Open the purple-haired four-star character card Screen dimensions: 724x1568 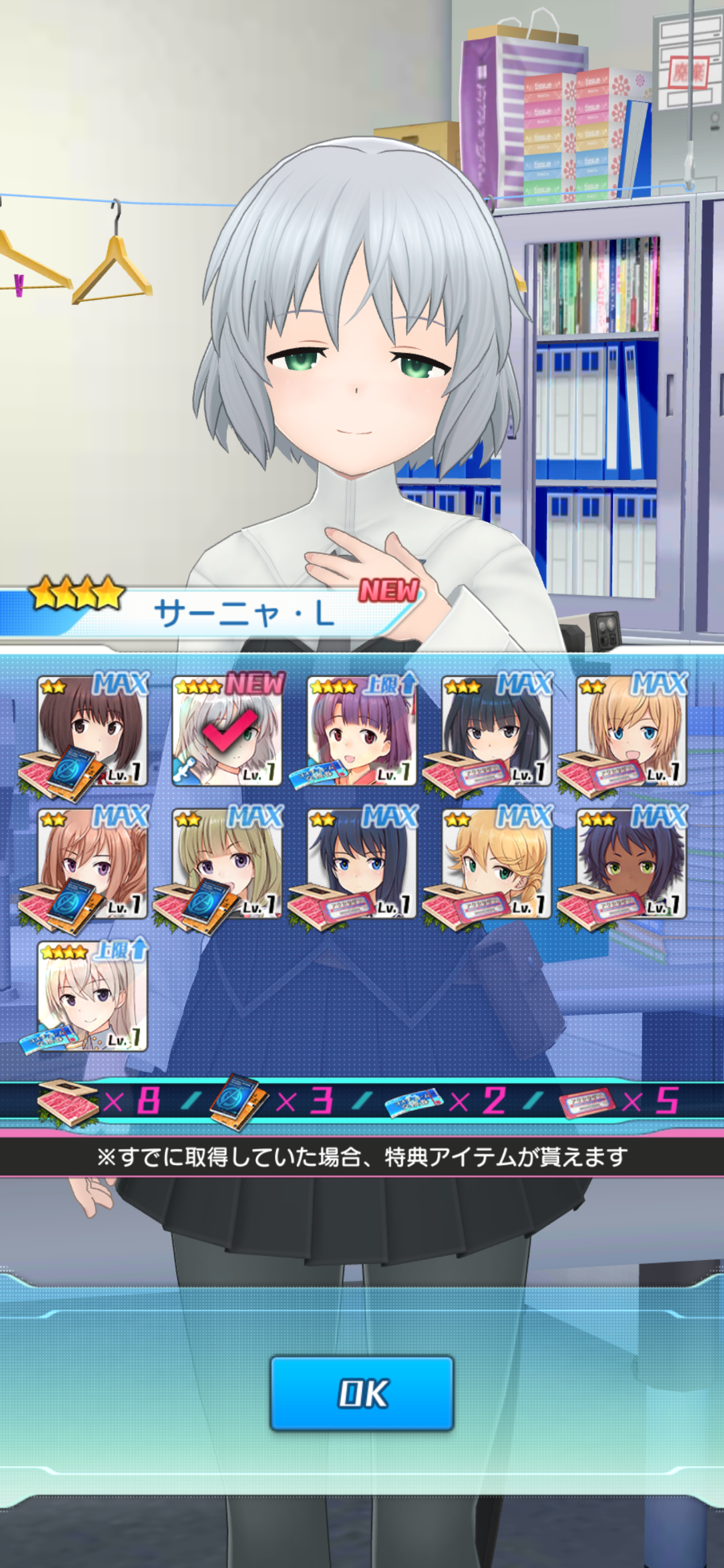pos(361,731)
